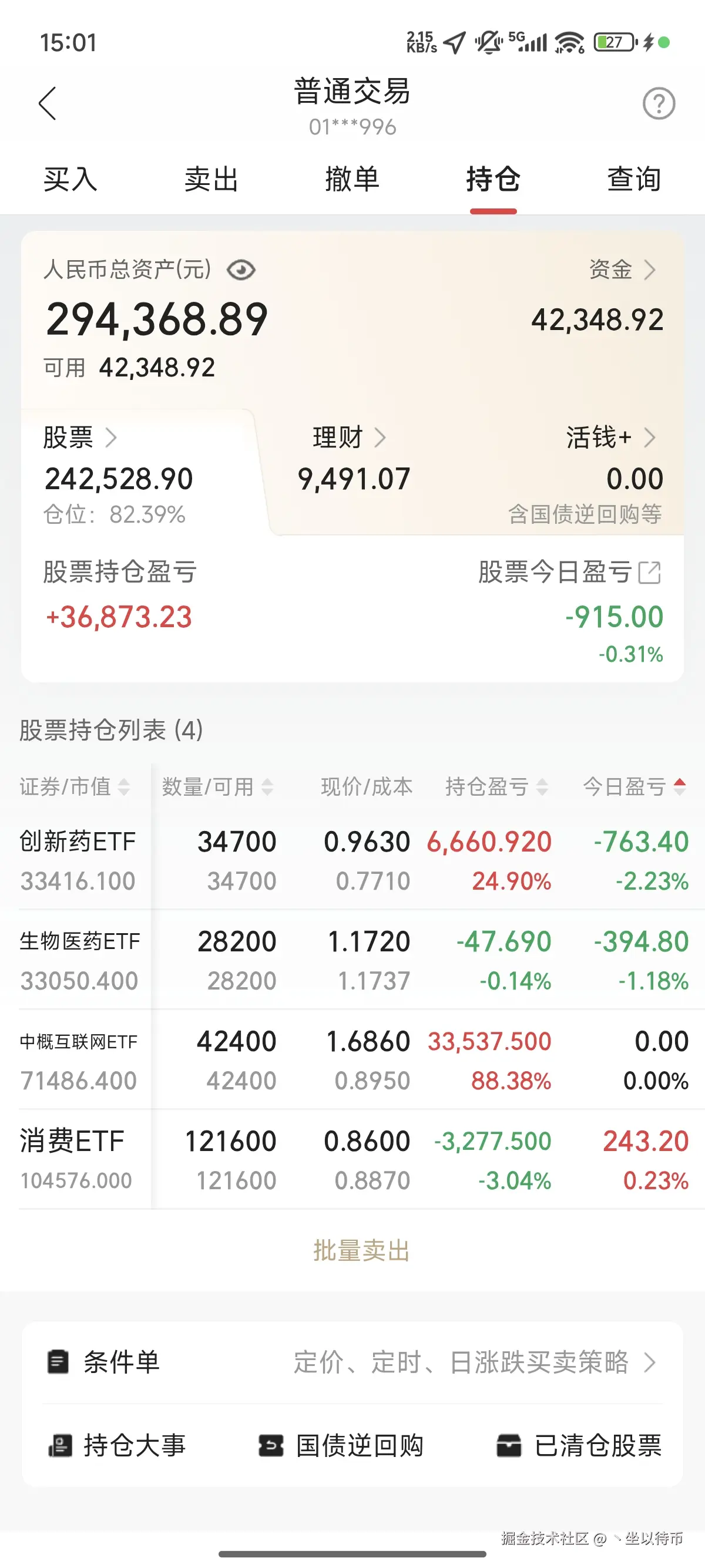Click the help question mark icon
The width and height of the screenshot is (705, 1568).
659,103
